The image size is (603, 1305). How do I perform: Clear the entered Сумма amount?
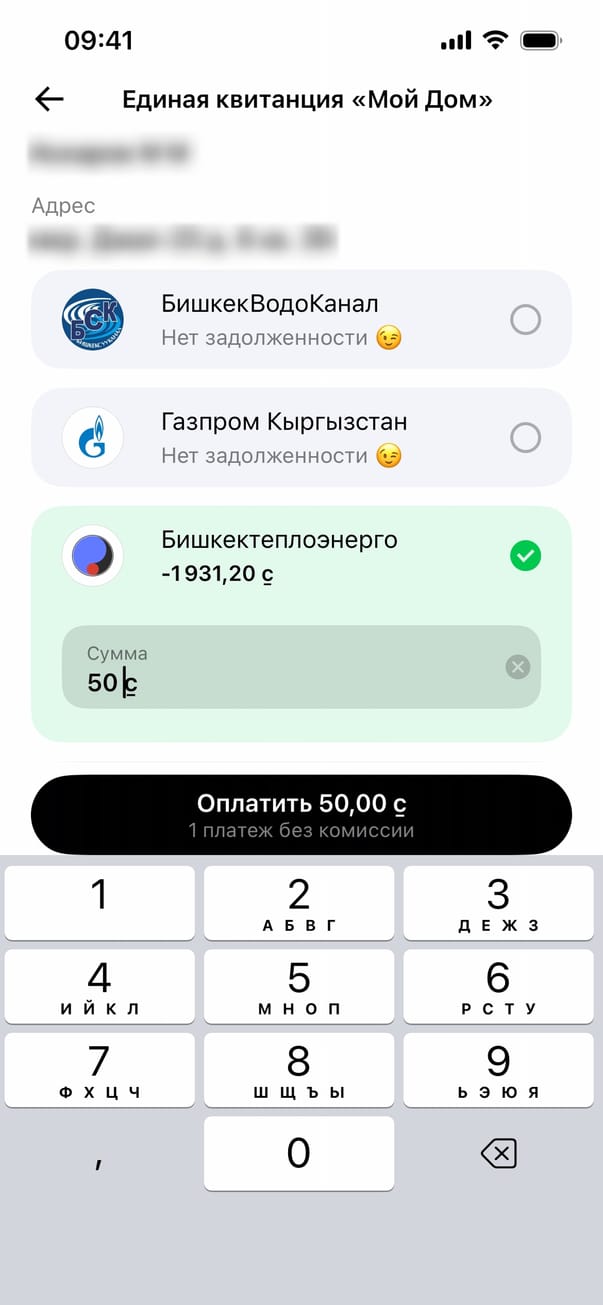517,668
